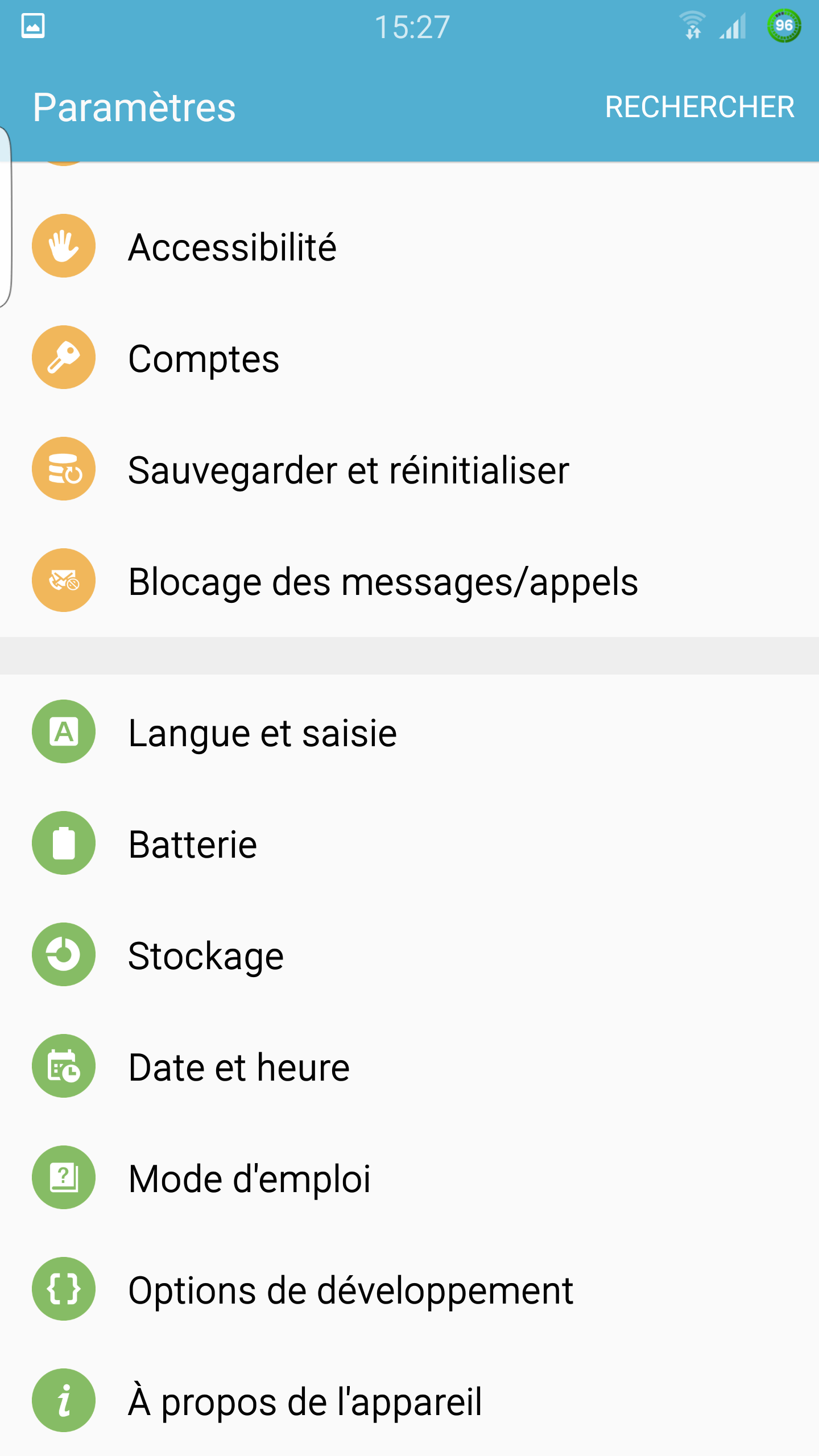Open Langue et saisie
Image resolution: width=819 pixels, height=1456 pixels.
pos(262,733)
